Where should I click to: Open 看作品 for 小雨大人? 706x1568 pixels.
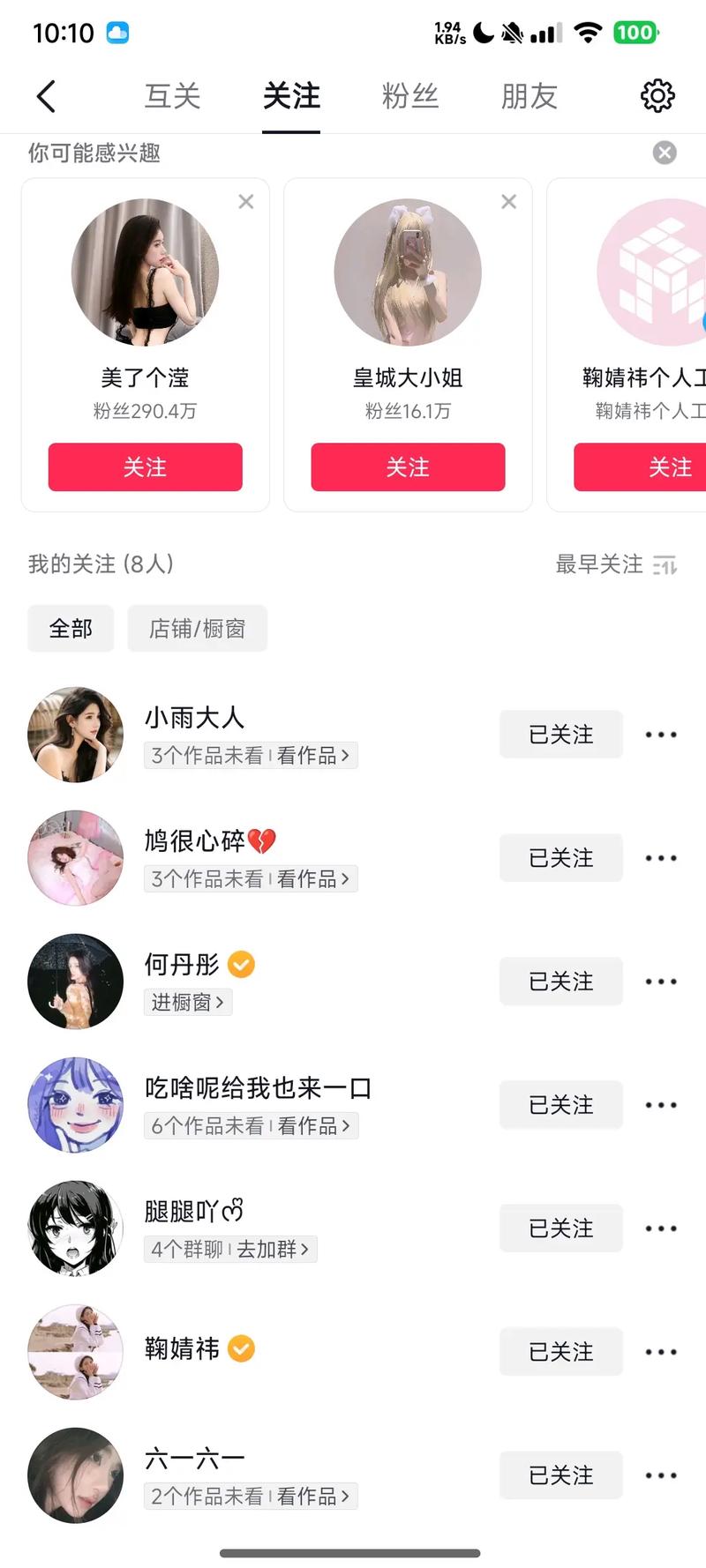click(x=313, y=755)
